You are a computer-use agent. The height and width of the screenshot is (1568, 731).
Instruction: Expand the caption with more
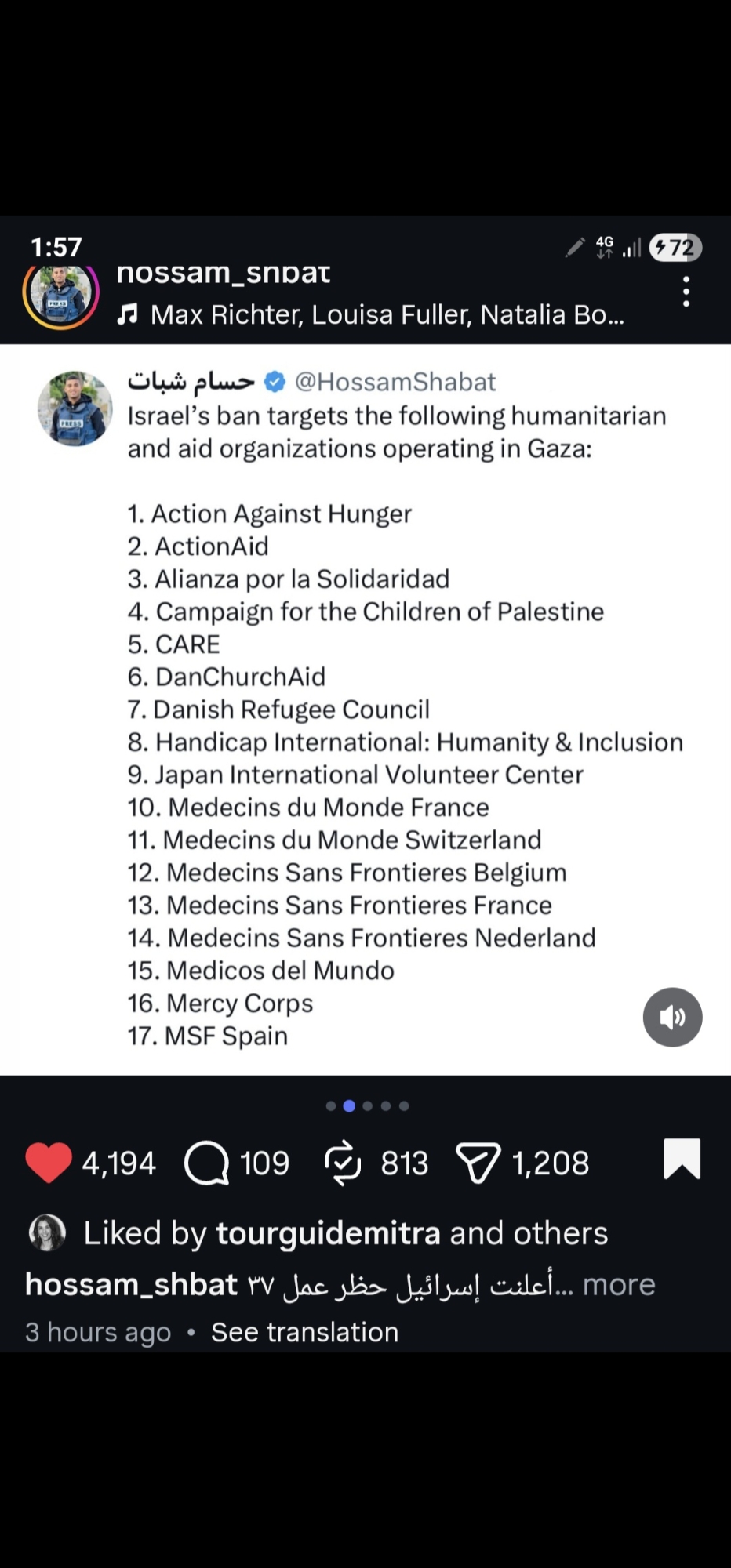619,1284
